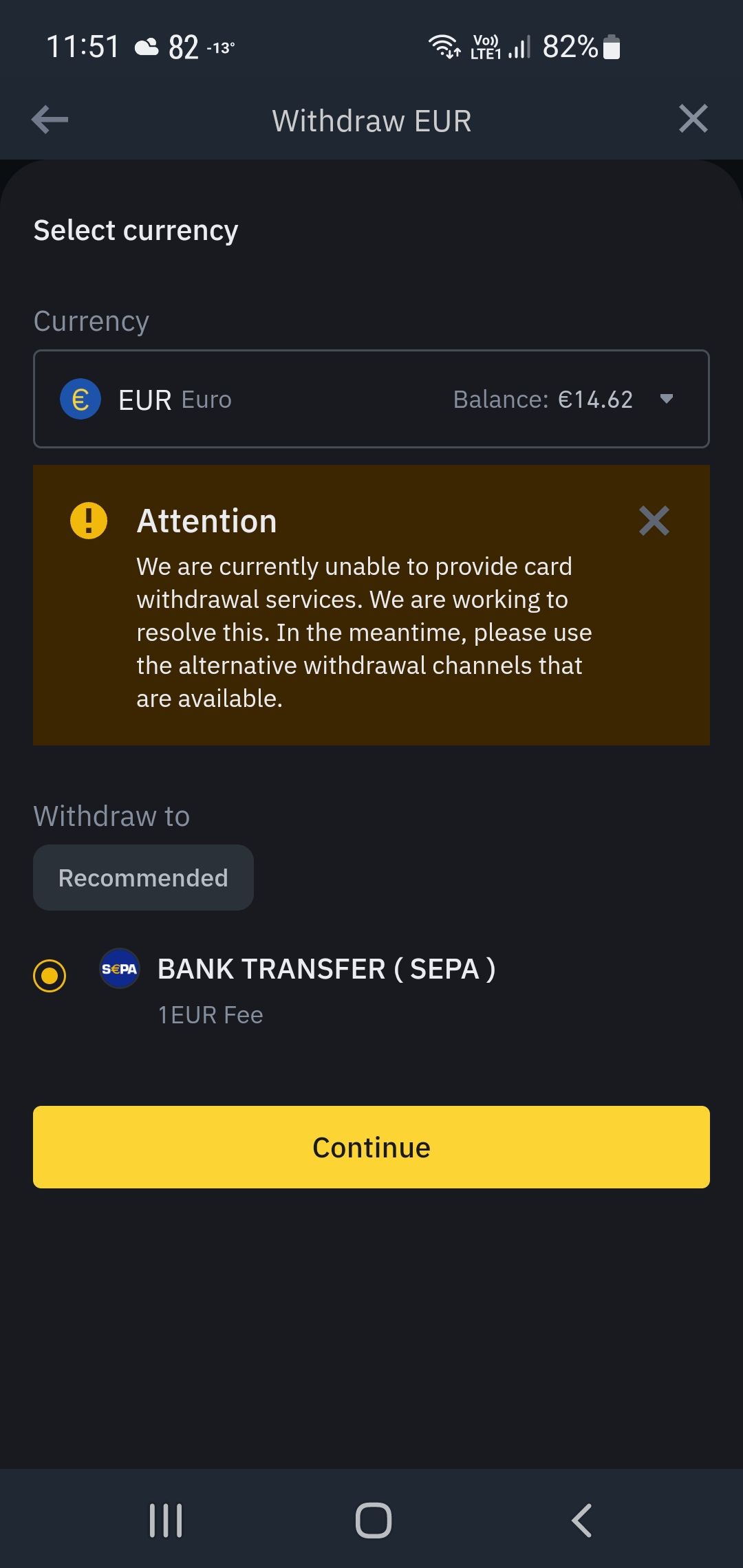Image resolution: width=743 pixels, height=1568 pixels.
Task: Open recent apps from navigation bar
Action: point(166,1520)
